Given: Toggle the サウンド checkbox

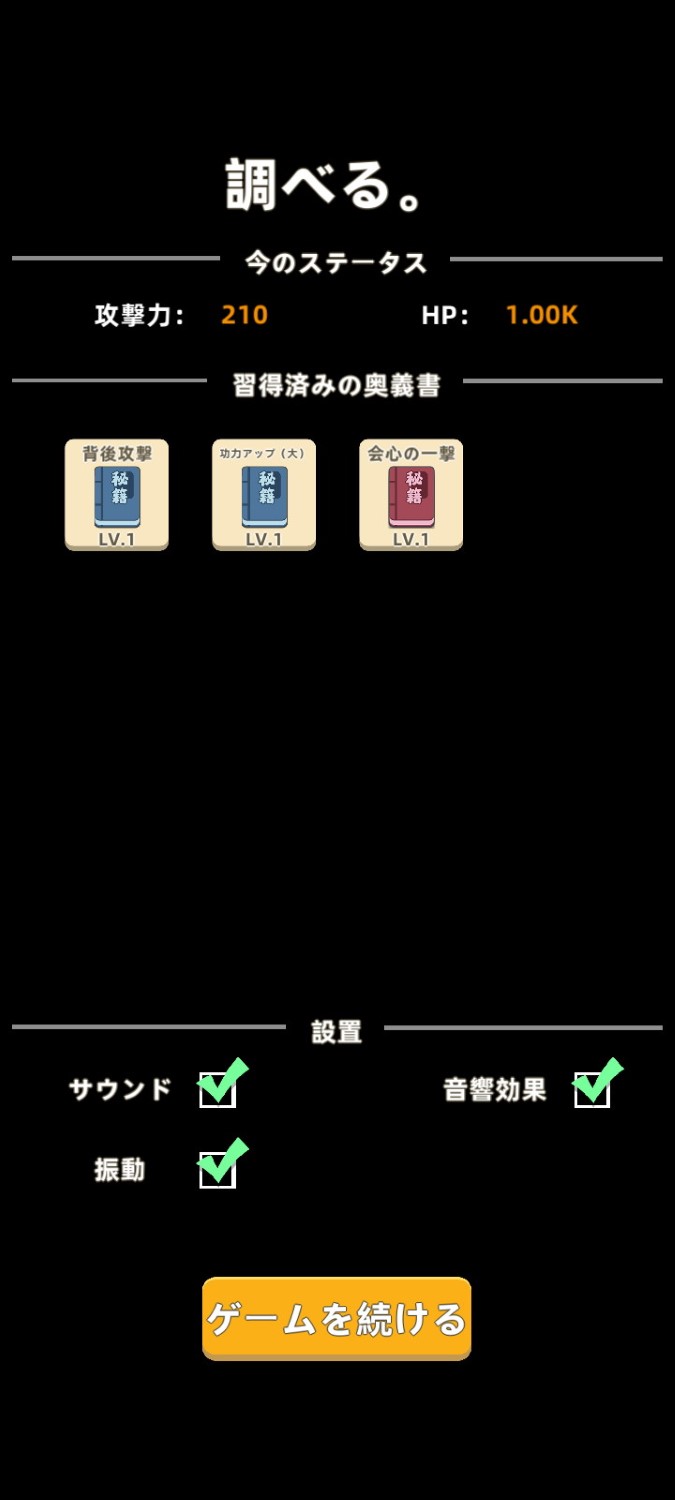Looking at the screenshot, I should (x=218, y=1089).
